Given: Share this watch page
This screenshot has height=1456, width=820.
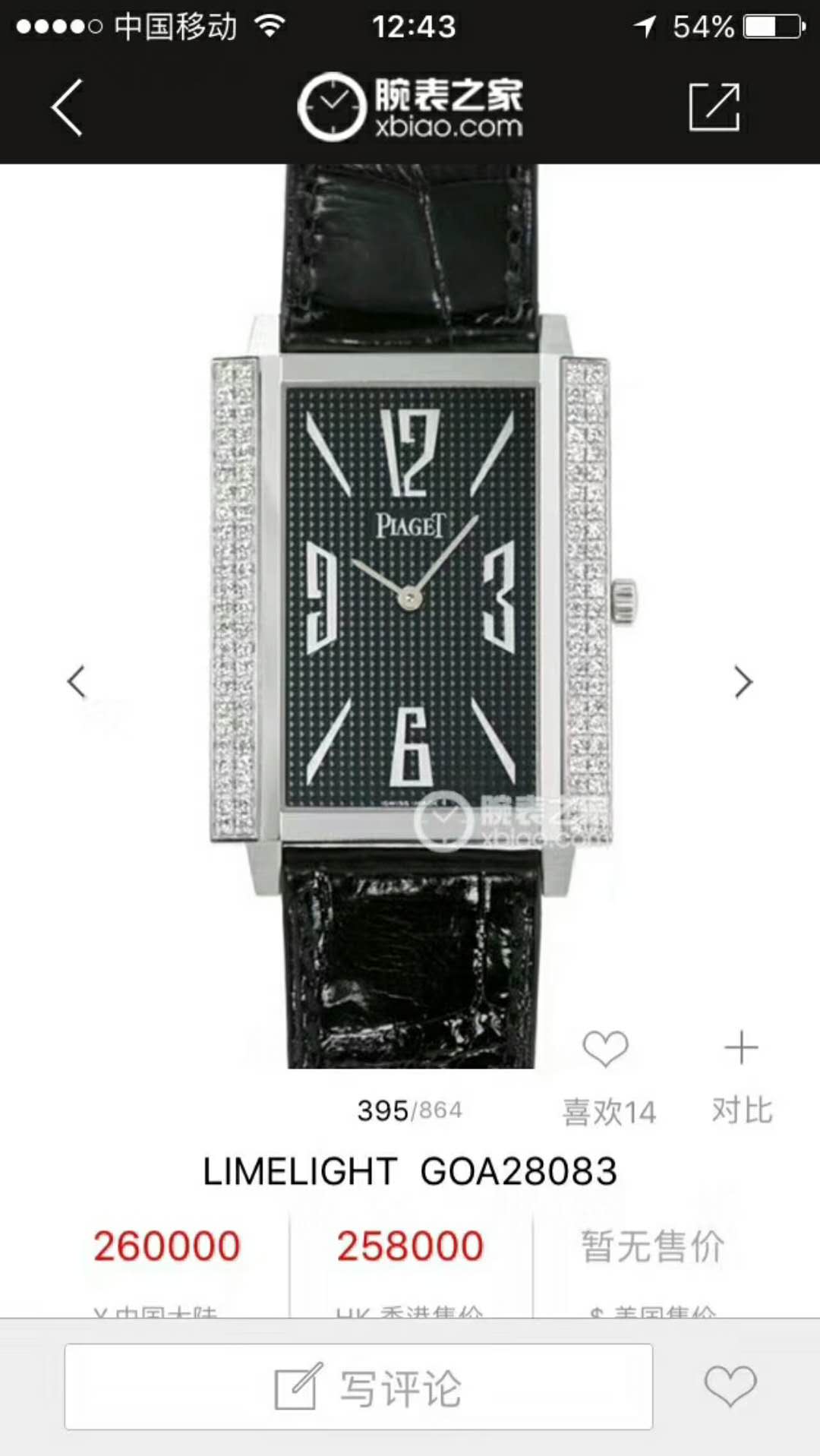Looking at the screenshot, I should (714, 107).
